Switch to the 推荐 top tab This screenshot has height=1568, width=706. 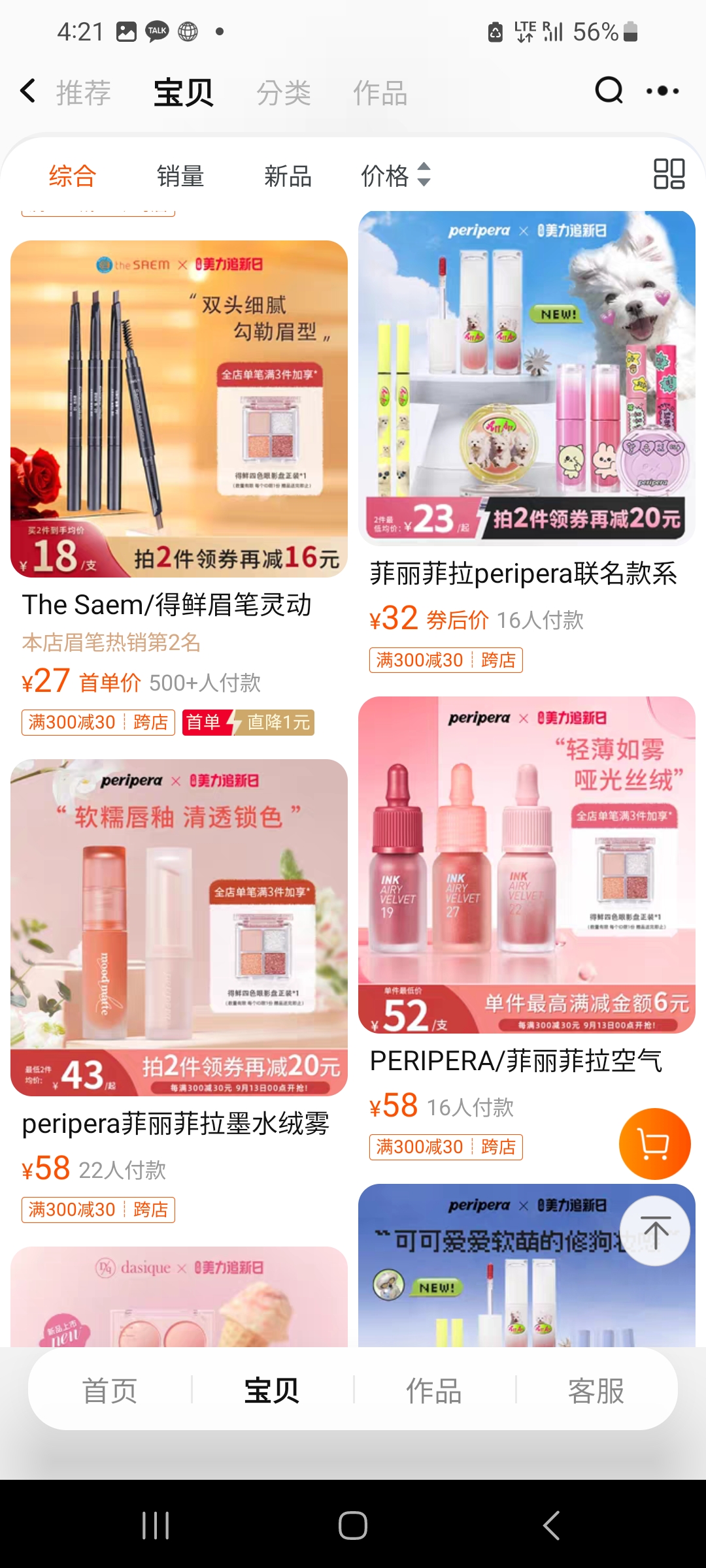[x=84, y=93]
